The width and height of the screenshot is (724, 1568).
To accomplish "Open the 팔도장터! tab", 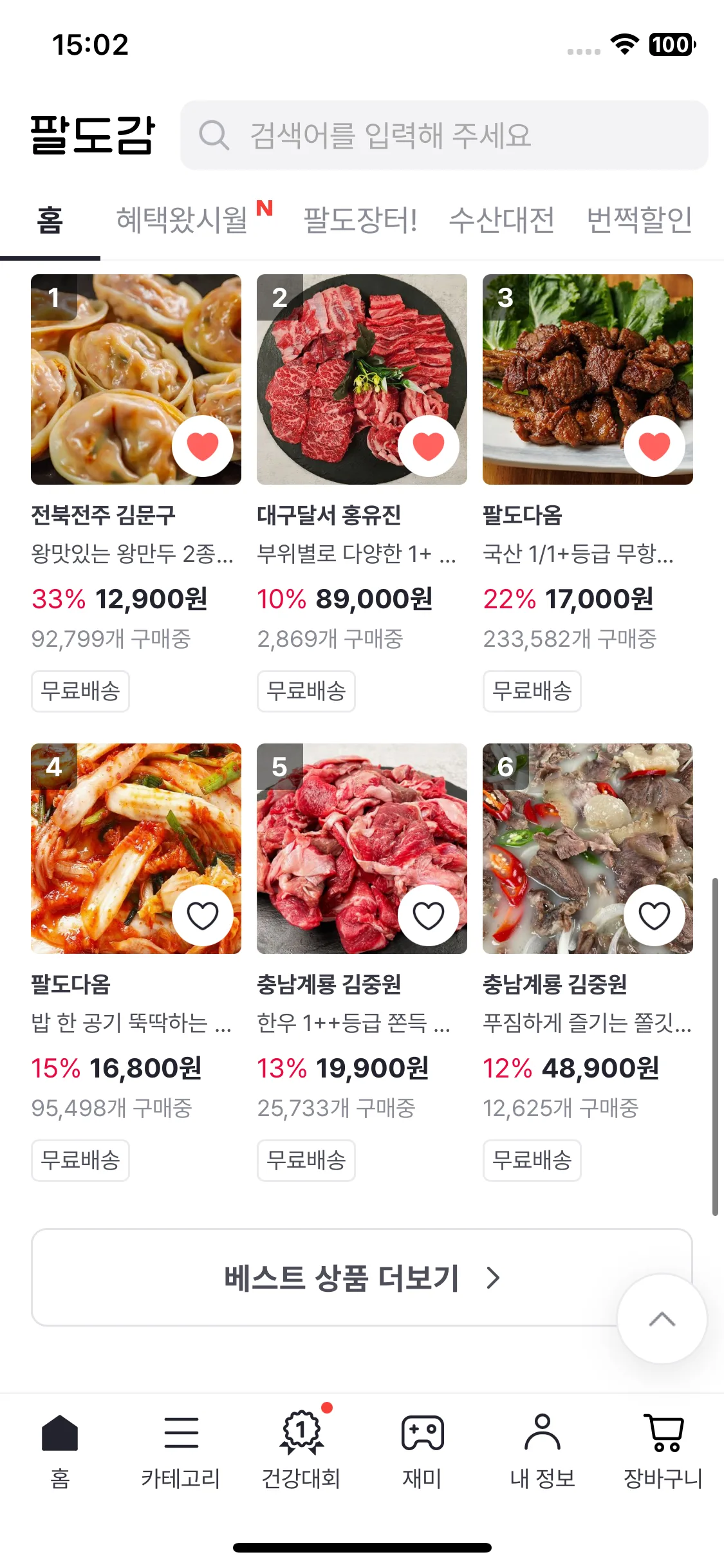I will 360,220.
